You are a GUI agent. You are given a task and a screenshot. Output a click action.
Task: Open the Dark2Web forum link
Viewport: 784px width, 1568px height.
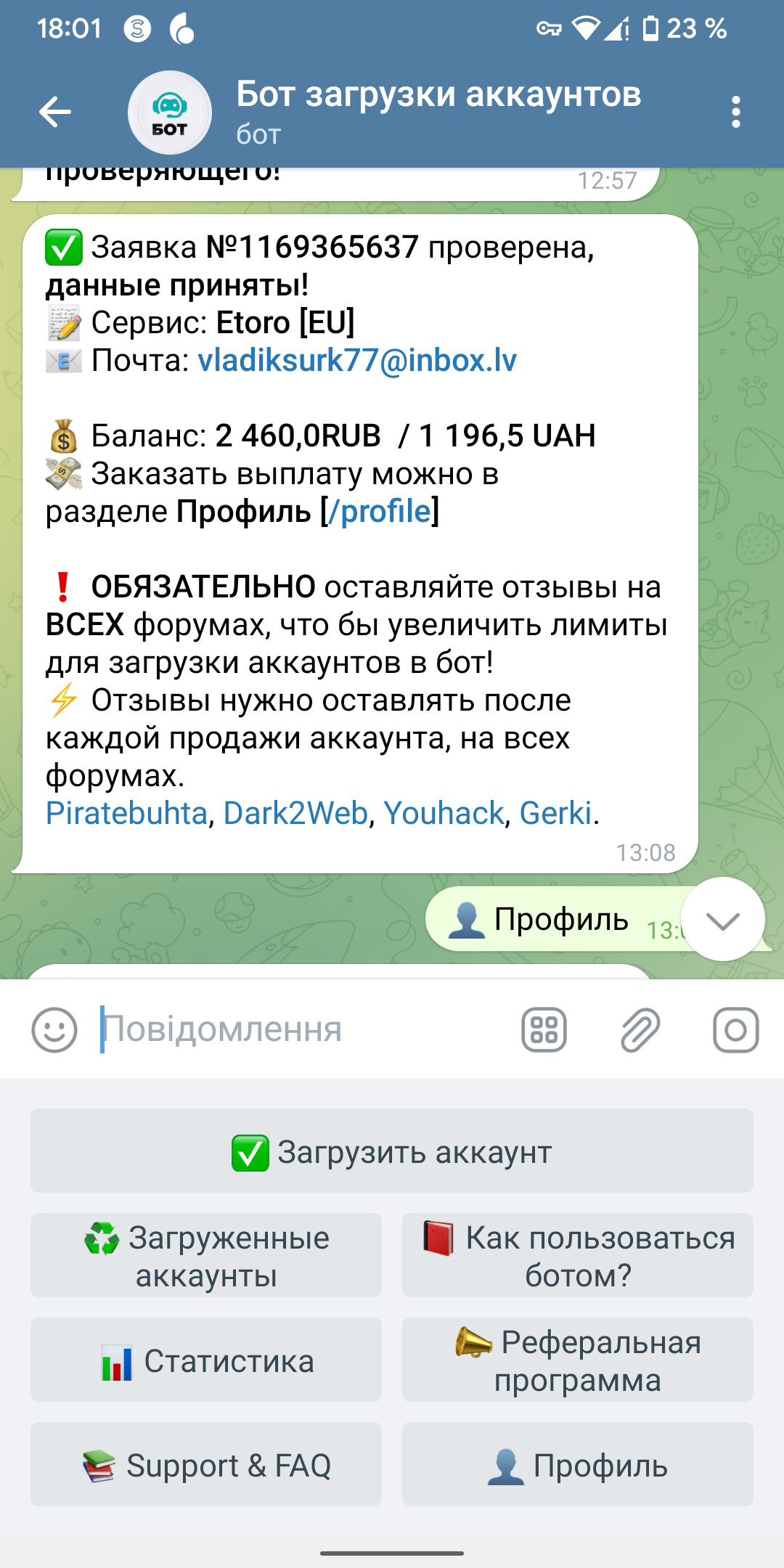tap(295, 813)
